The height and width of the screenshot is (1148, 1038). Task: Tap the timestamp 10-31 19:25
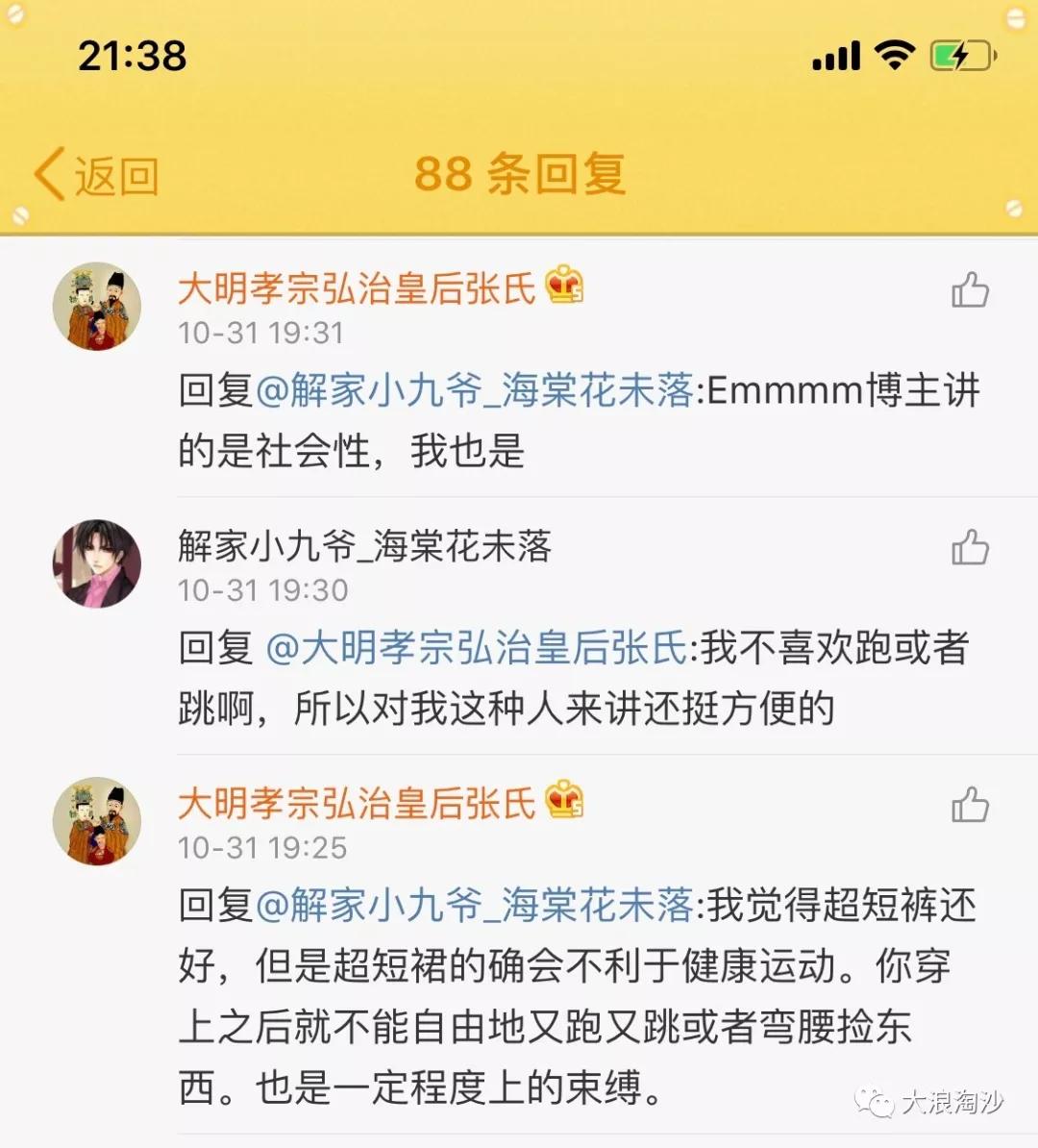click(x=259, y=849)
